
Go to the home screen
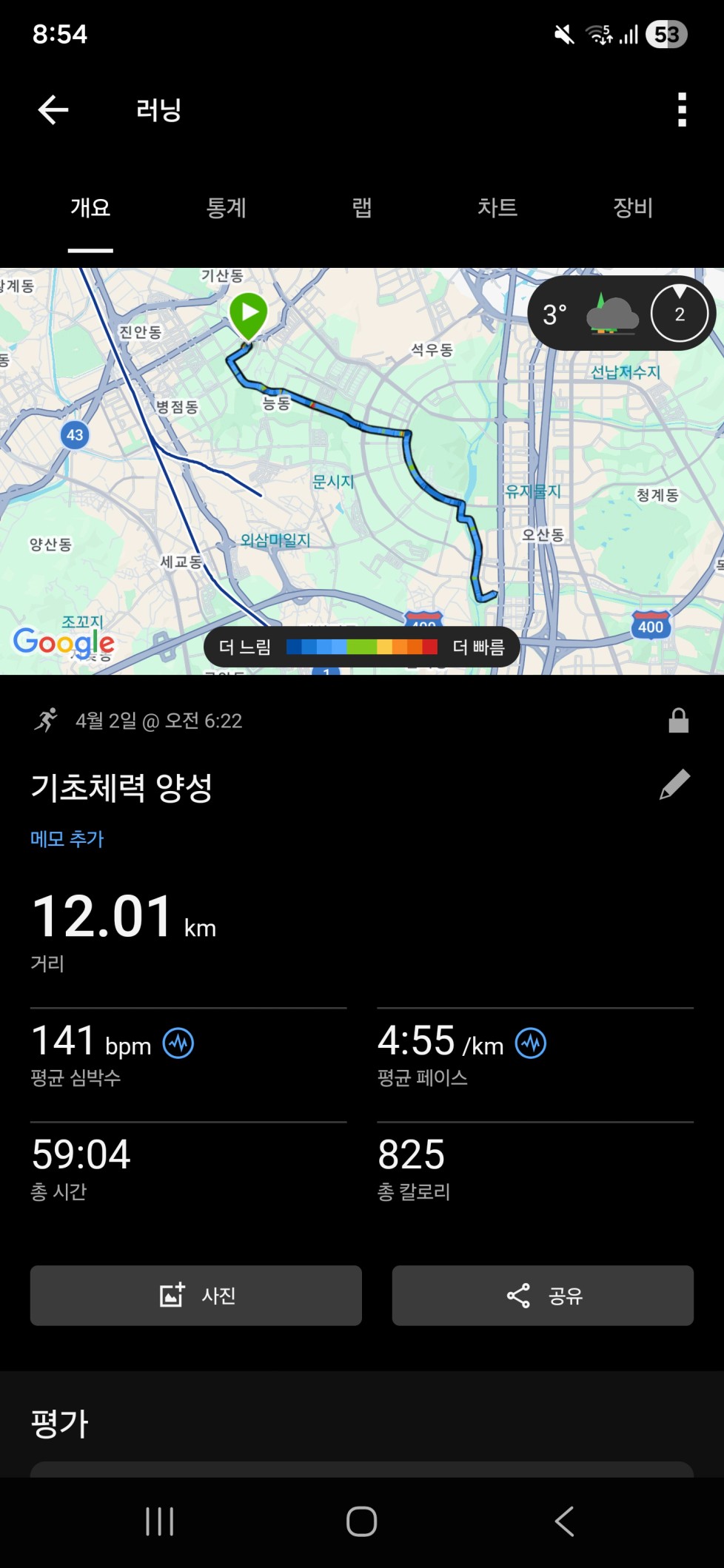(362, 1521)
